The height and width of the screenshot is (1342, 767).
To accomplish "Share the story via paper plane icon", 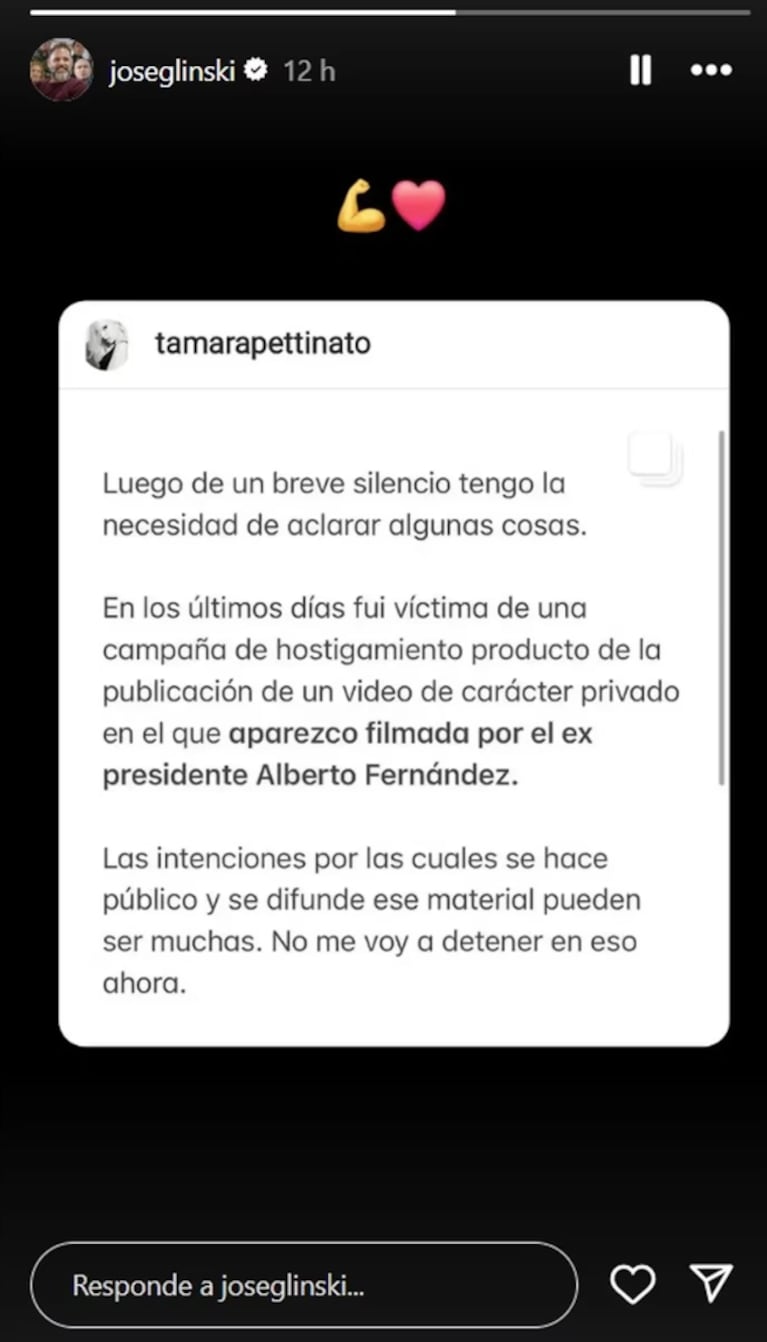I will (x=712, y=1284).
